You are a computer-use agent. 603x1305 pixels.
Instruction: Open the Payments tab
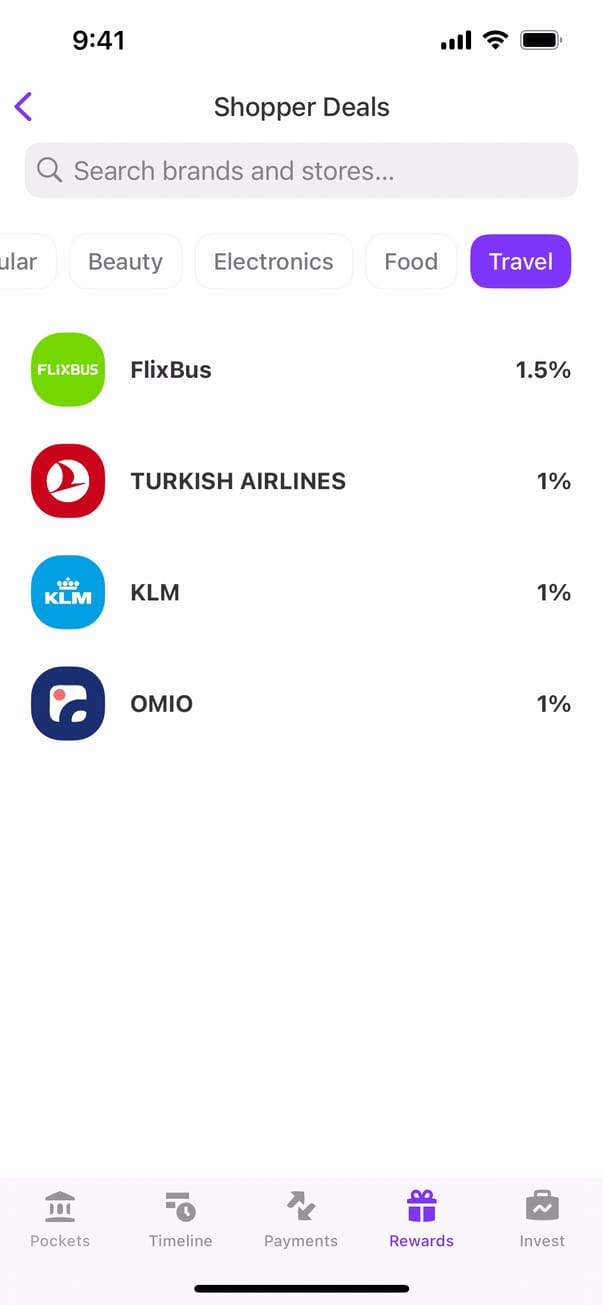tap(301, 1220)
